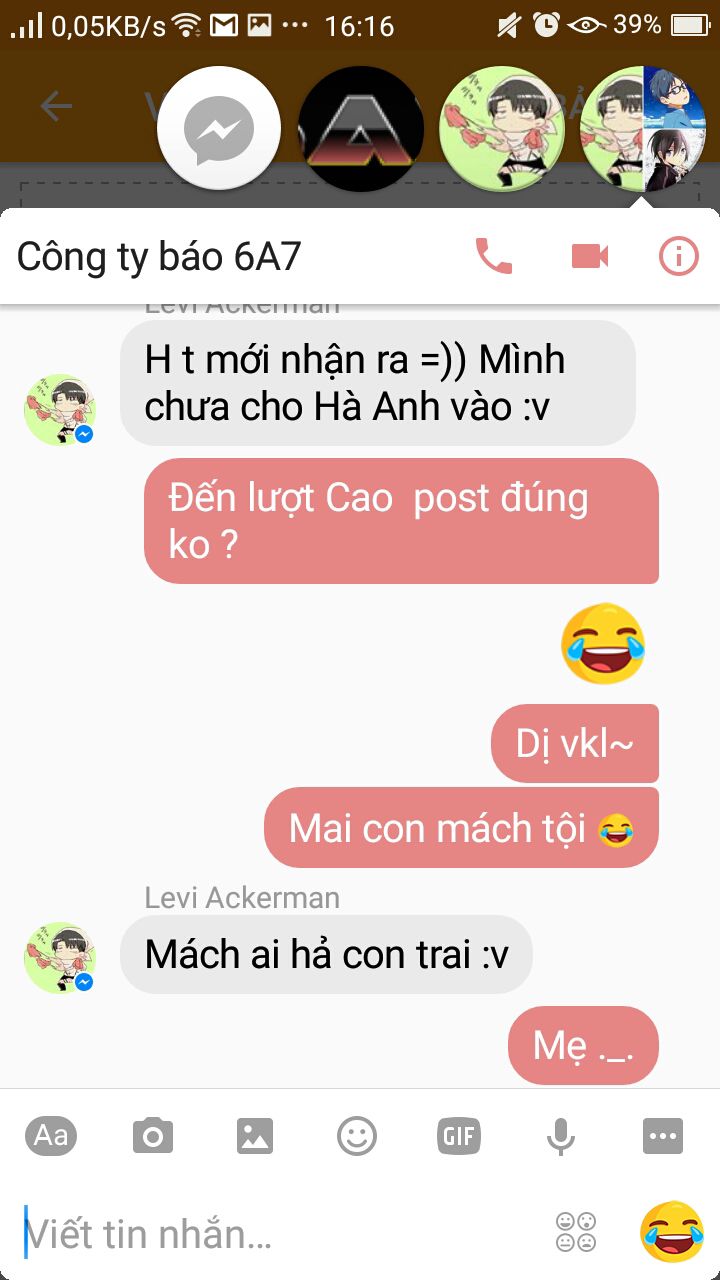Record a voice message with microphone

coord(561,1136)
